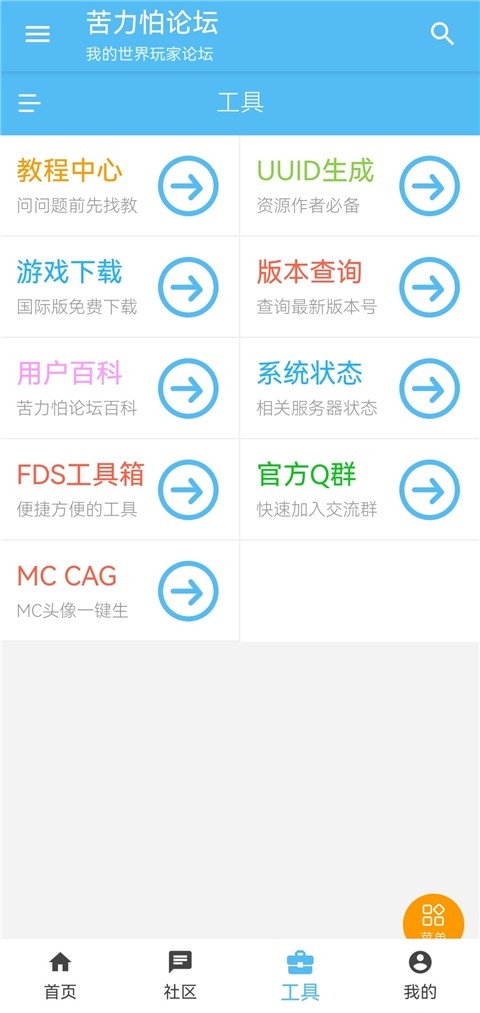The height and width of the screenshot is (1013, 480).
Task: Open the FDS工具箱 toolbox
Action: [120, 490]
